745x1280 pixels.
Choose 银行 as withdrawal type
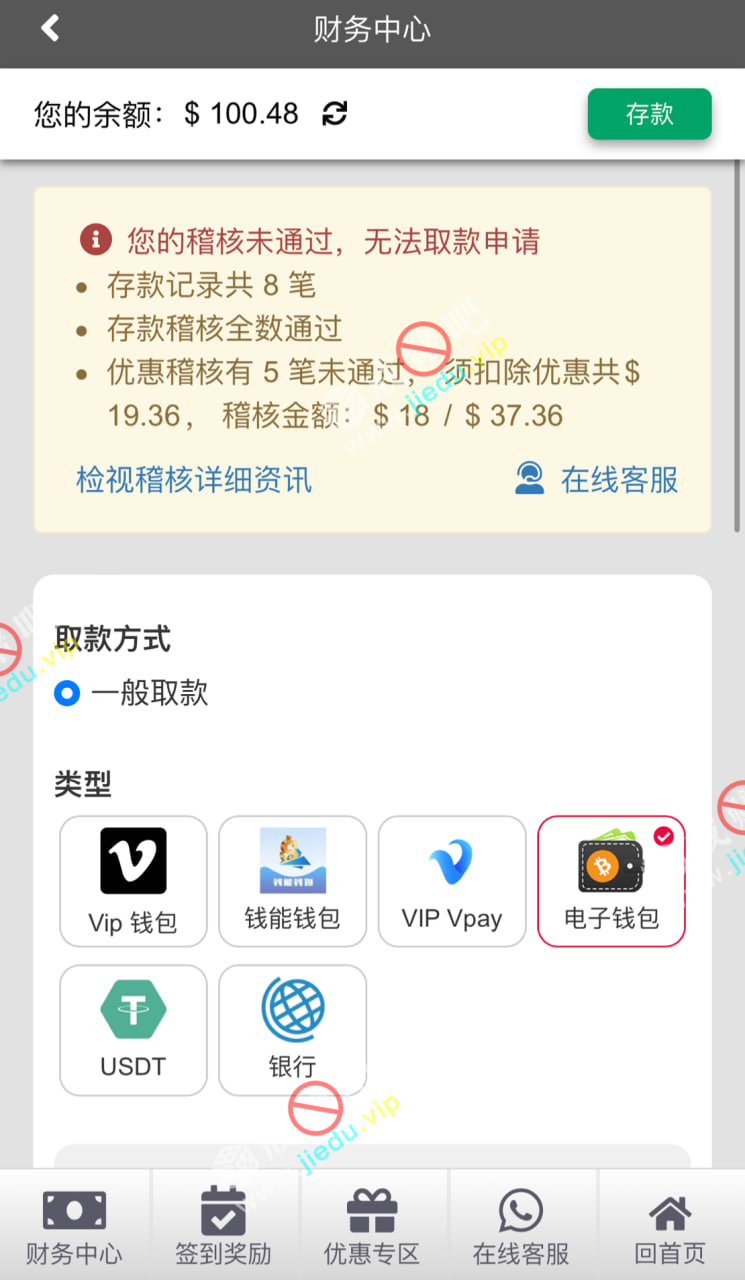pos(292,1030)
